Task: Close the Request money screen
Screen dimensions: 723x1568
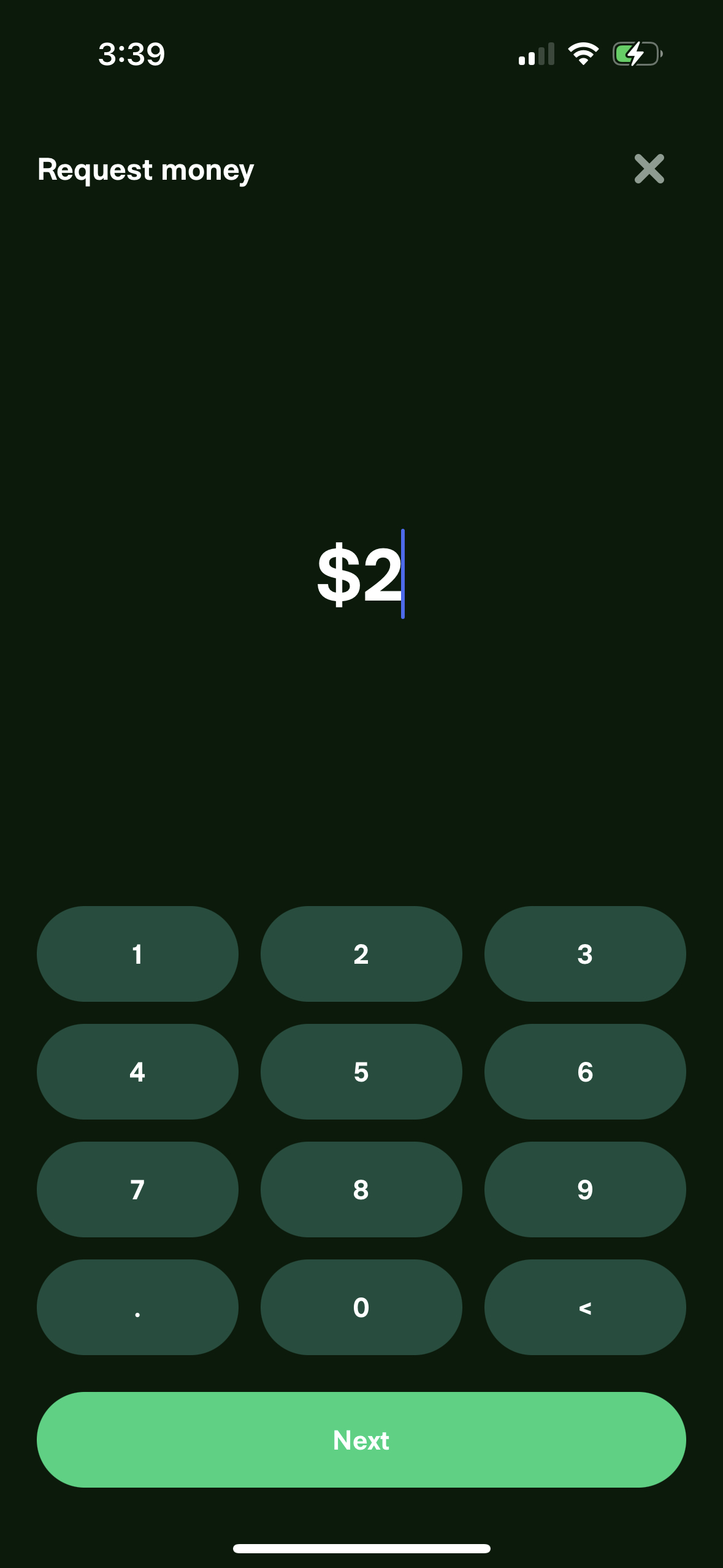Action: [649, 169]
